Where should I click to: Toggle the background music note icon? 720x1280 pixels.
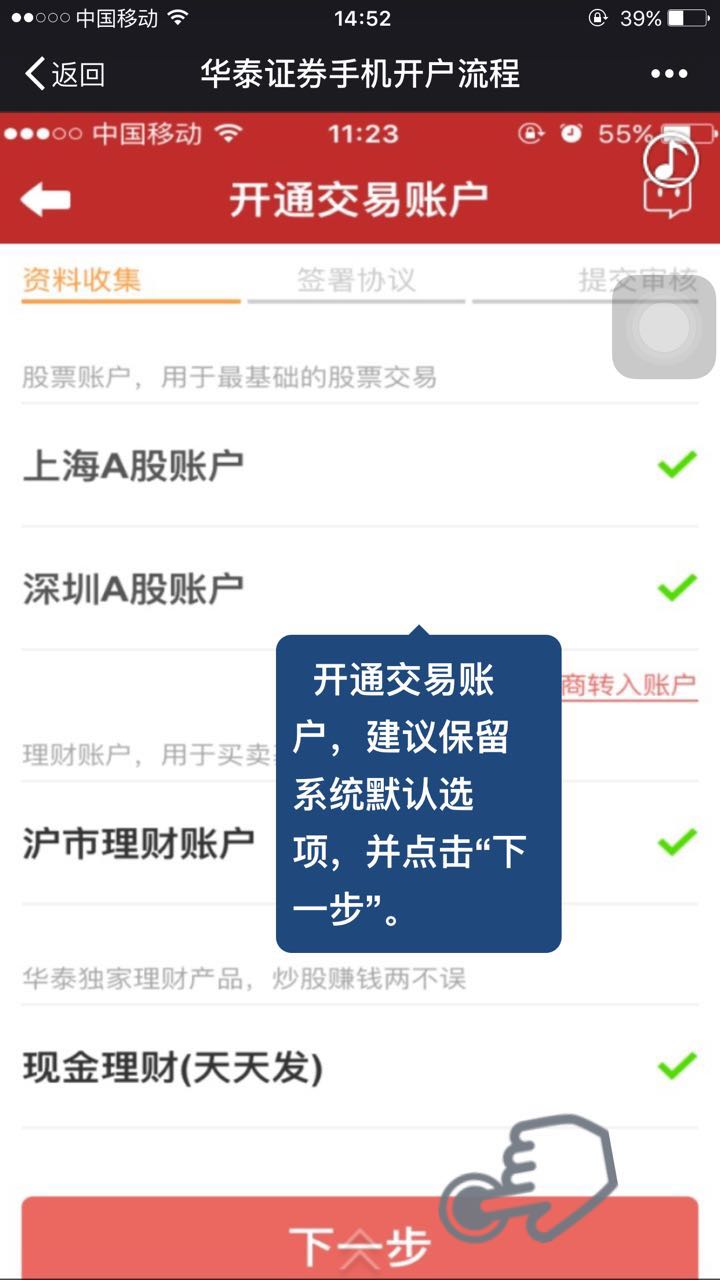coord(670,159)
